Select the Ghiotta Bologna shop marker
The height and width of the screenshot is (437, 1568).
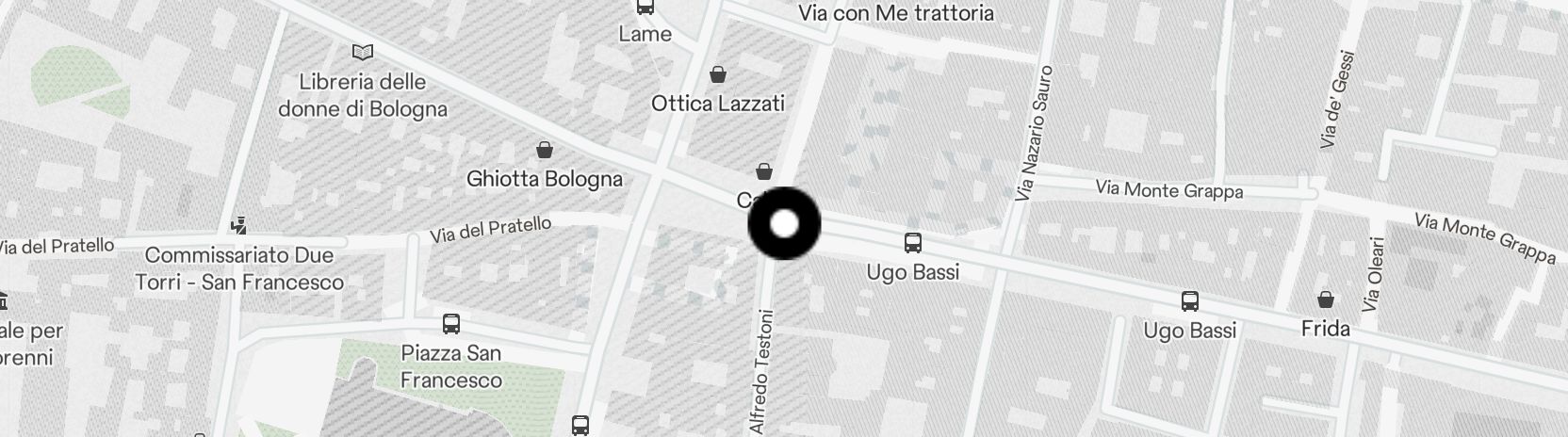click(x=544, y=150)
